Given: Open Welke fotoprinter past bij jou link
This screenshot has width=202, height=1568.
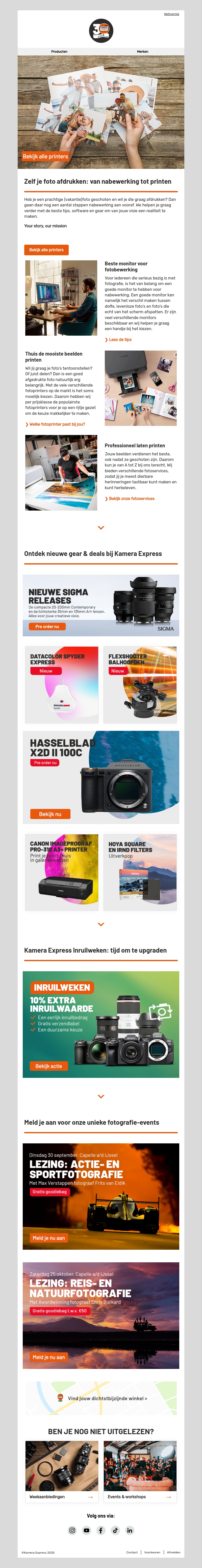Looking at the screenshot, I should click(x=56, y=424).
